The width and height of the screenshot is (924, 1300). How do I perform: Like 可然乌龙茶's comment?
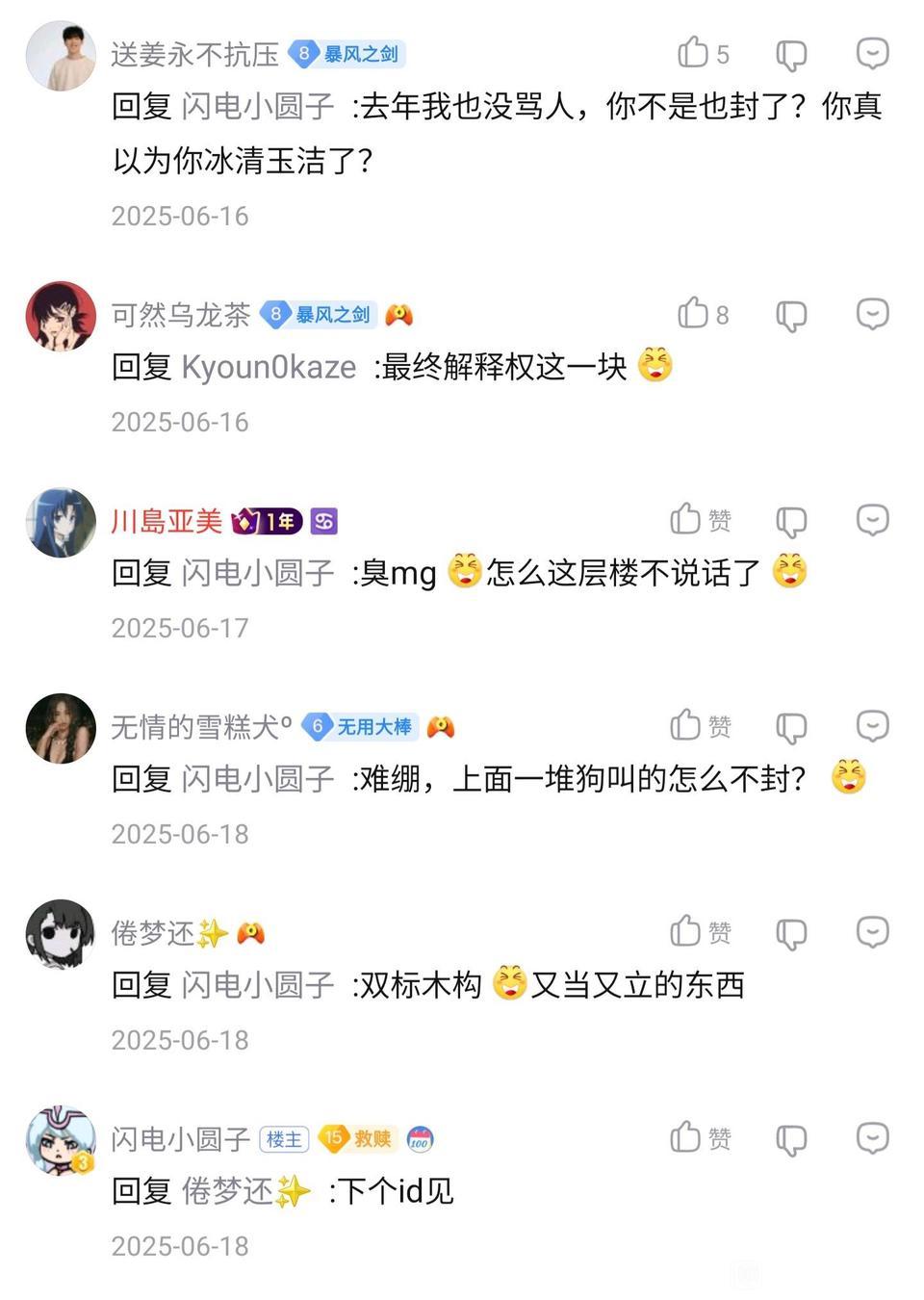(693, 313)
